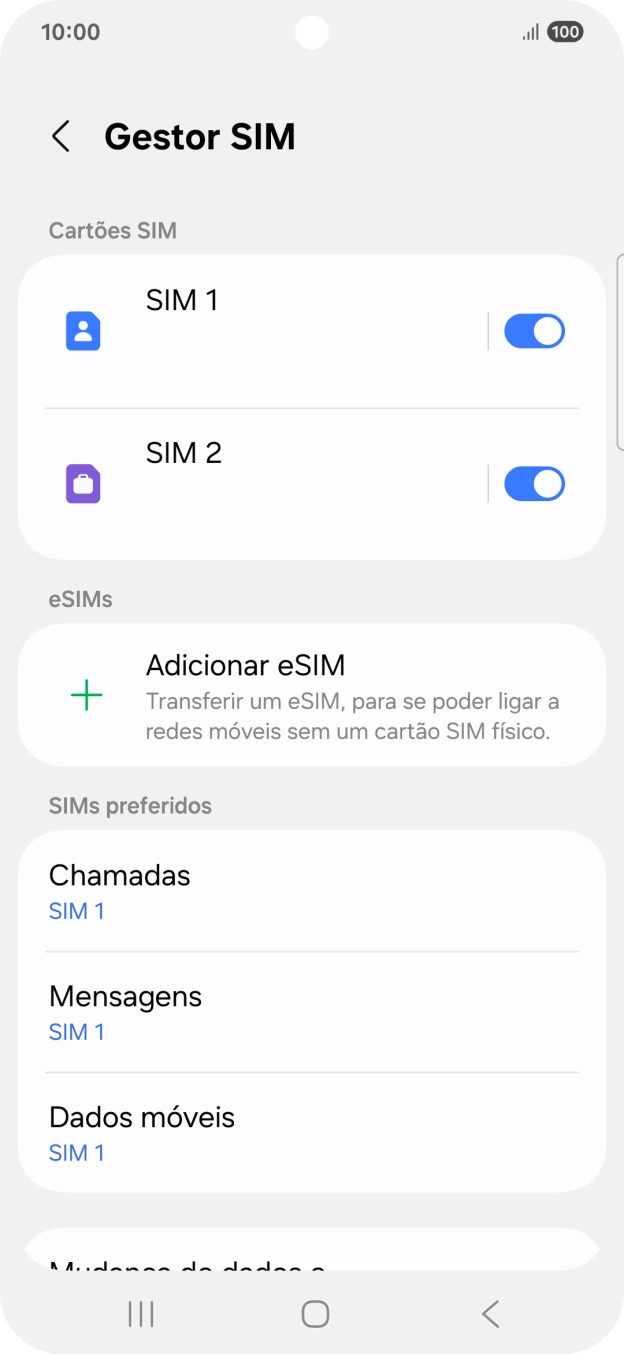Open SIM 1 card settings
This screenshot has width=624, height=1354.
(x=260, y=331)
